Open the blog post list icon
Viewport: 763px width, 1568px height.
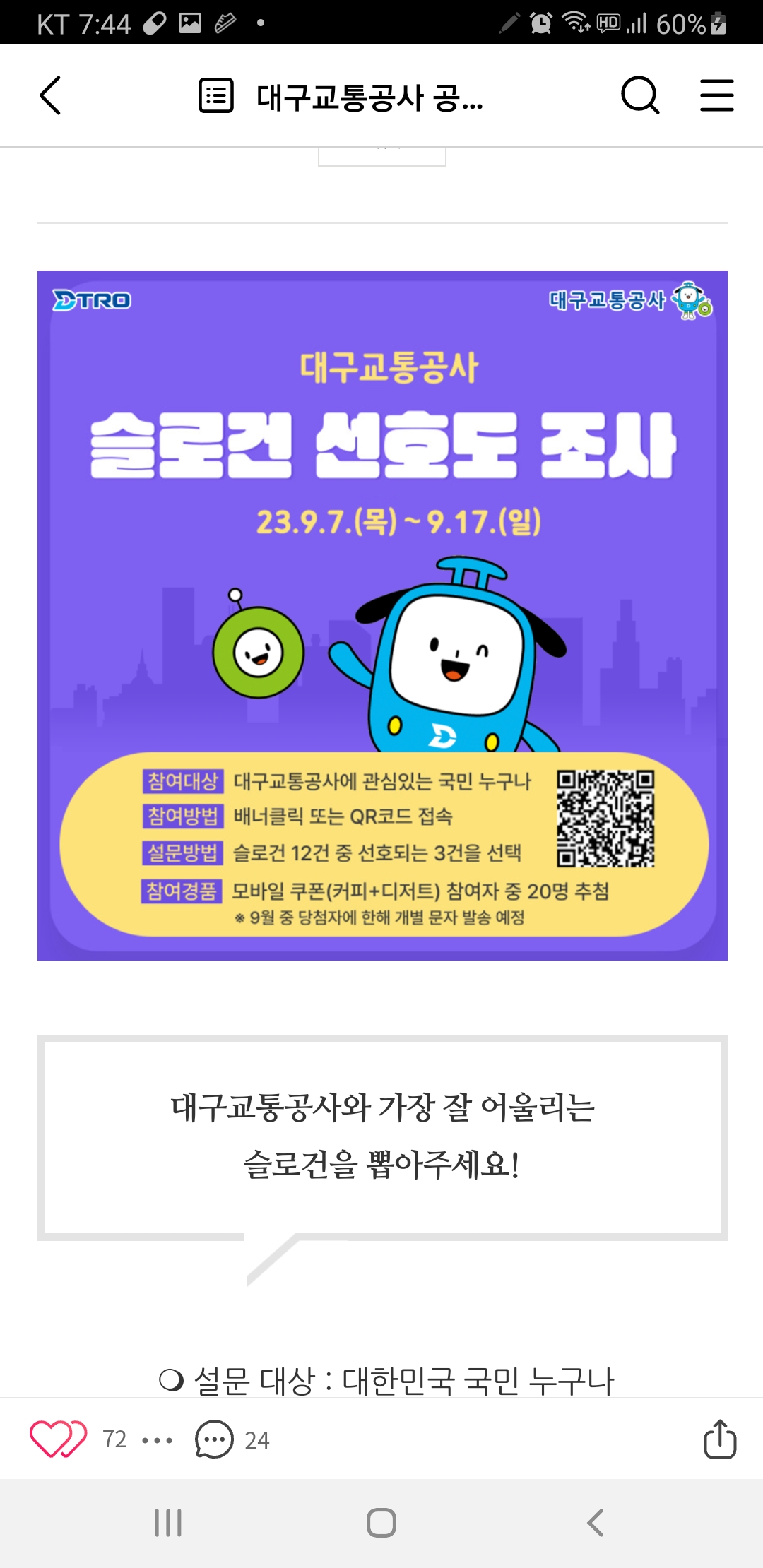(215, 95)
